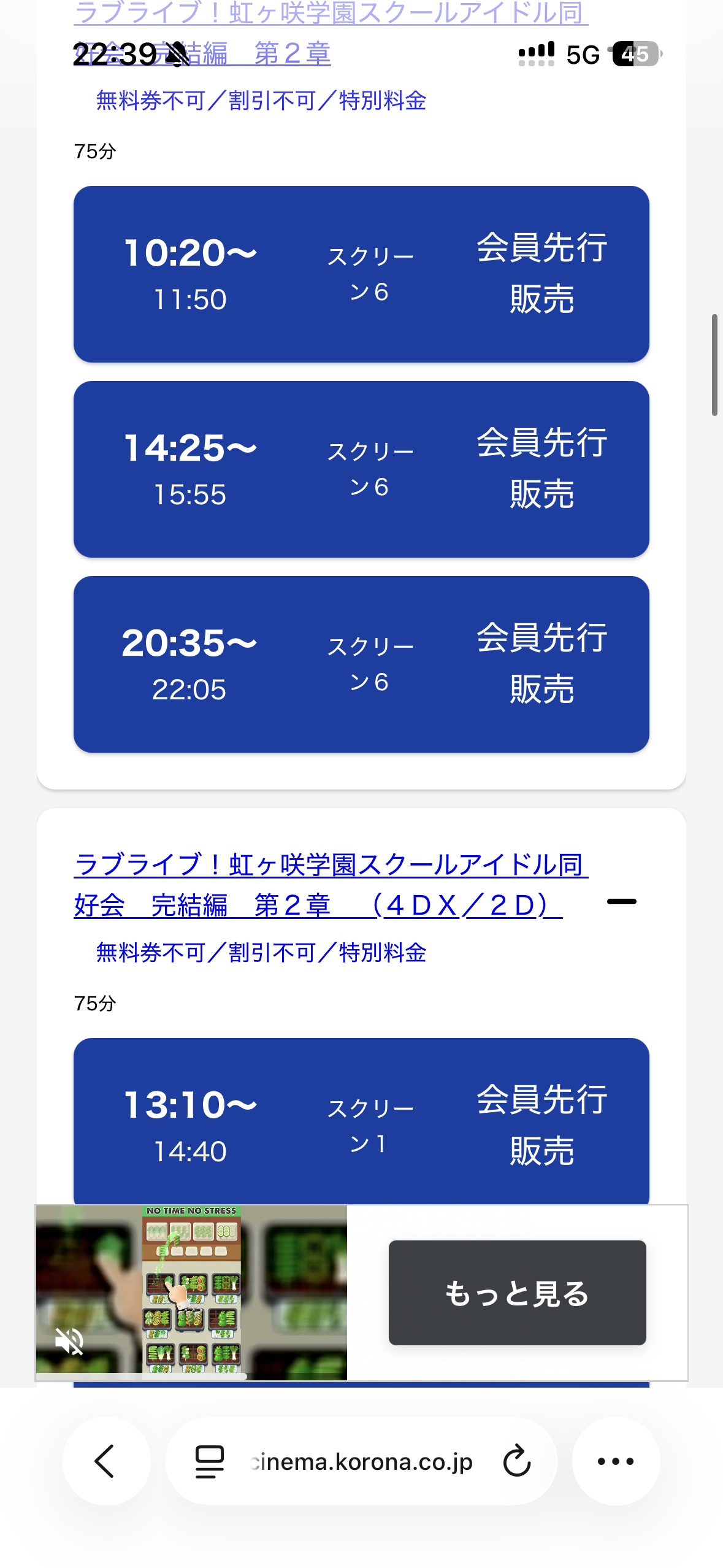Unmute the video advertisement
Screen dimensions: 723x1568
[69, 1341]
